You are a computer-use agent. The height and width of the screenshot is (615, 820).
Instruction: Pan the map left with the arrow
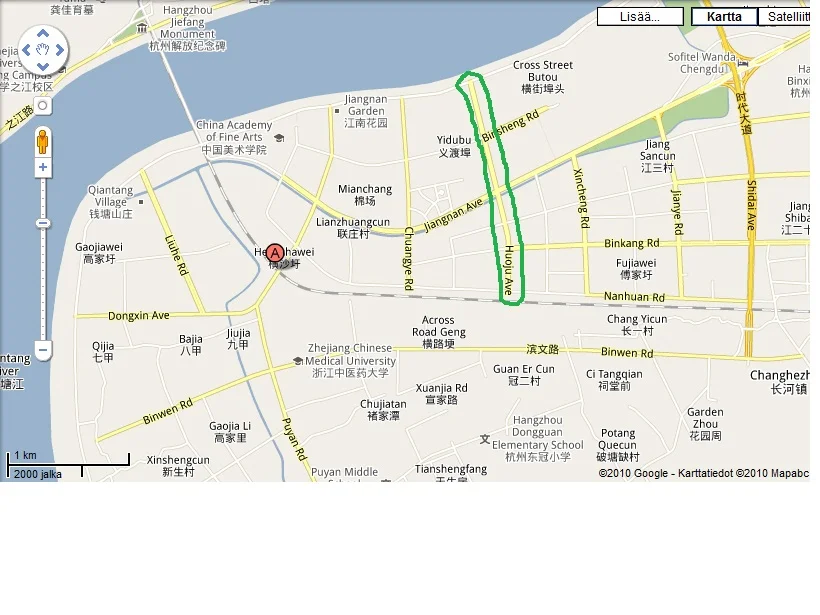pos(26,50)
